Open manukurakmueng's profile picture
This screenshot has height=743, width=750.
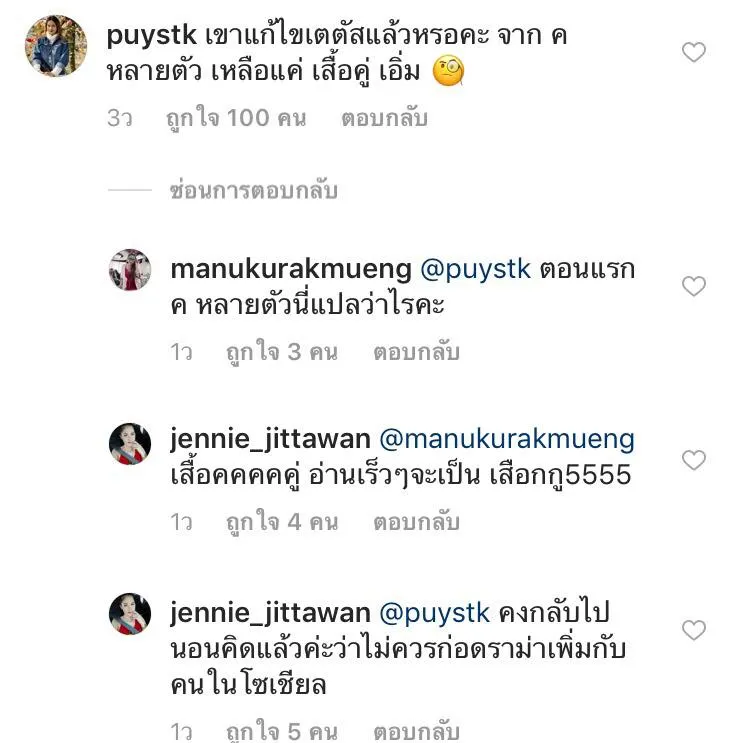tap(130, 270)
